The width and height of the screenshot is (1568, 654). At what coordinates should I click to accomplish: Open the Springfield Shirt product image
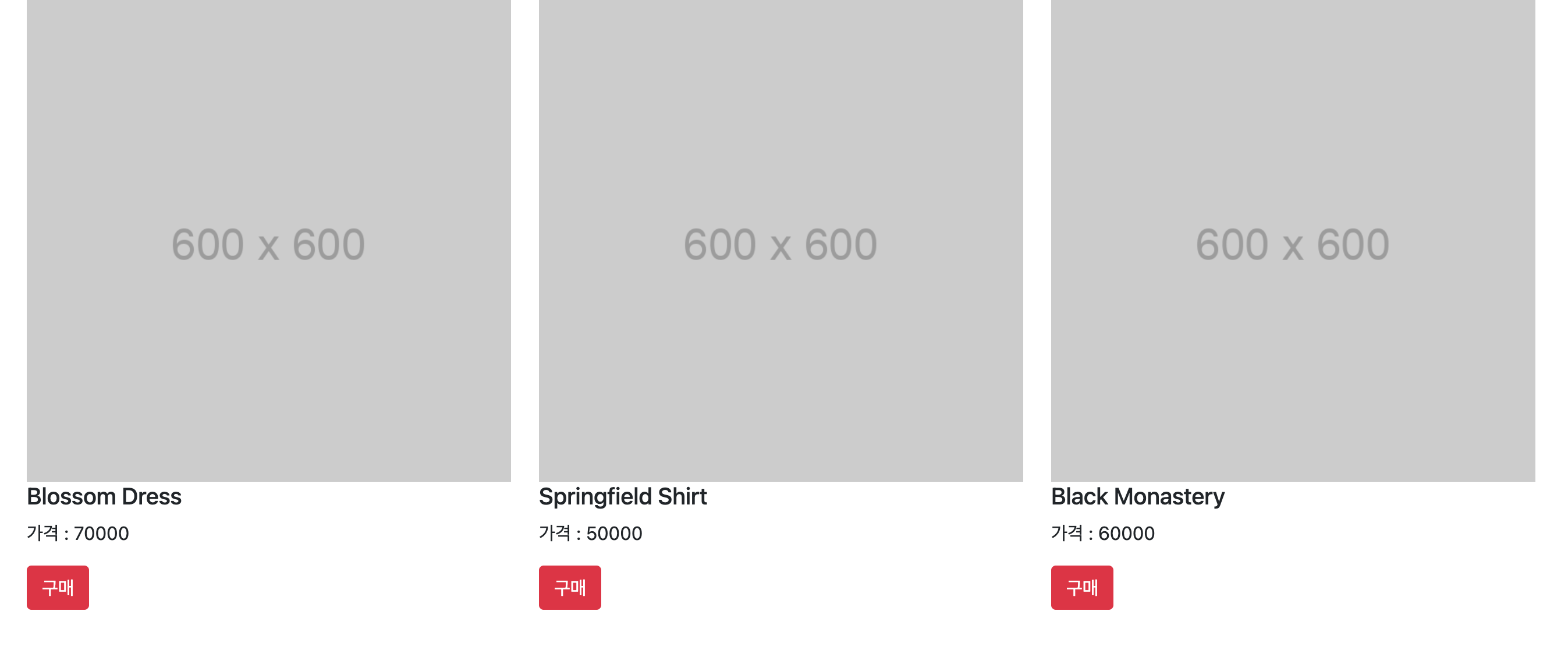click(781, 240)
